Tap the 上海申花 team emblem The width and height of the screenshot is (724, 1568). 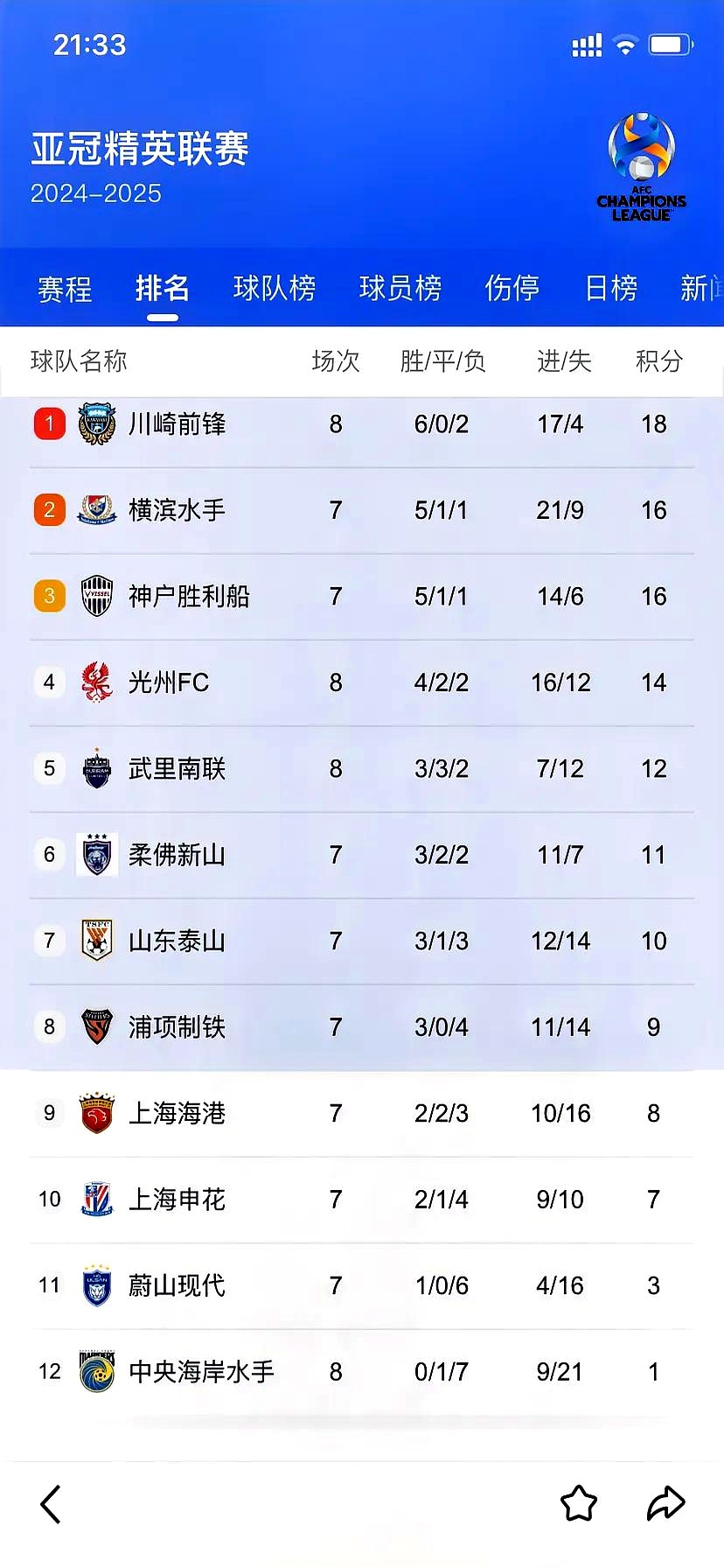(96, 1200)
